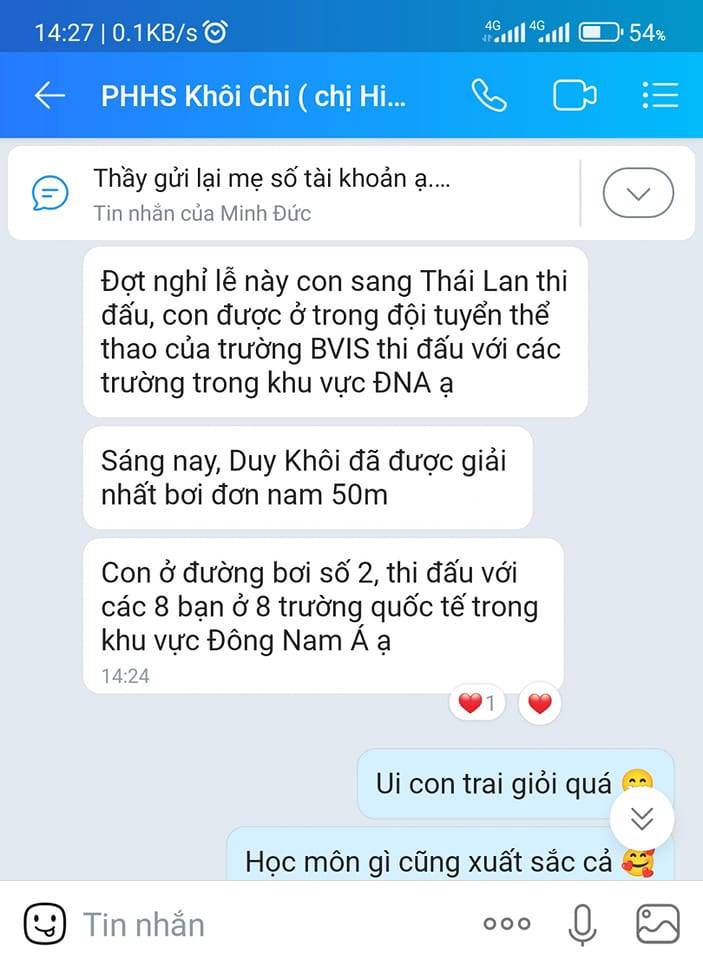This screenshot has height=960, width=703.
Task: Open the conversation title PHHS Khôi Chi
Action: coord(254,96)
